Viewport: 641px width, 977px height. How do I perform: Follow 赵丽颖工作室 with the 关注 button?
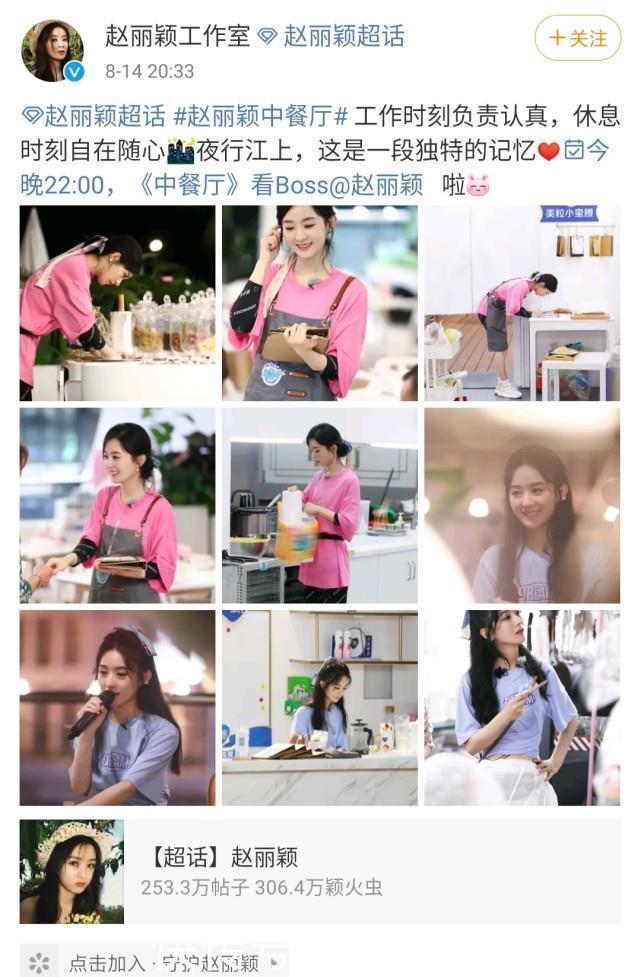pyautogui.click(x=577, y=38)
